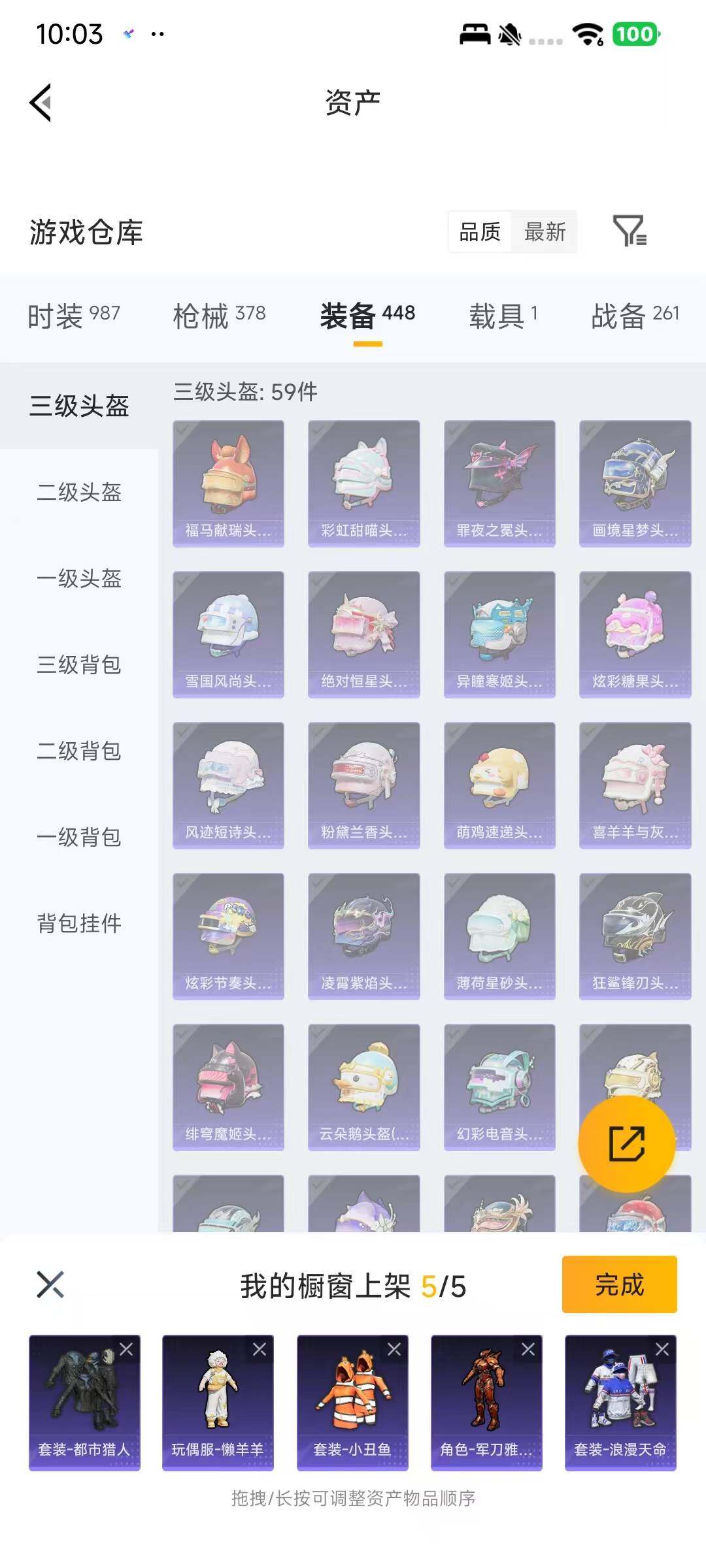
Task: Open the 背包挂件 category
Action: pyautogui.click(x=79, y=923)
